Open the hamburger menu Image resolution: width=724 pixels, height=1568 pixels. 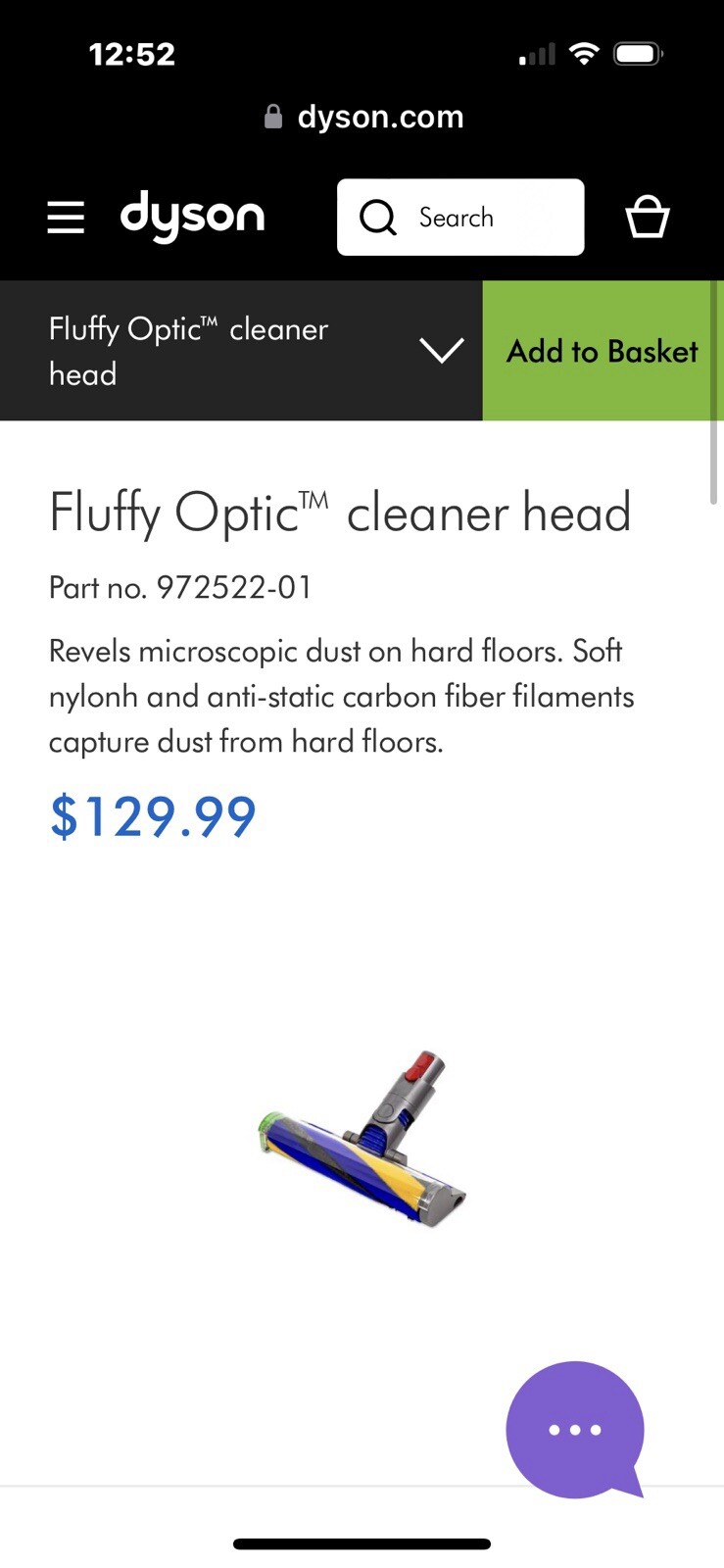tap(66, 217)
